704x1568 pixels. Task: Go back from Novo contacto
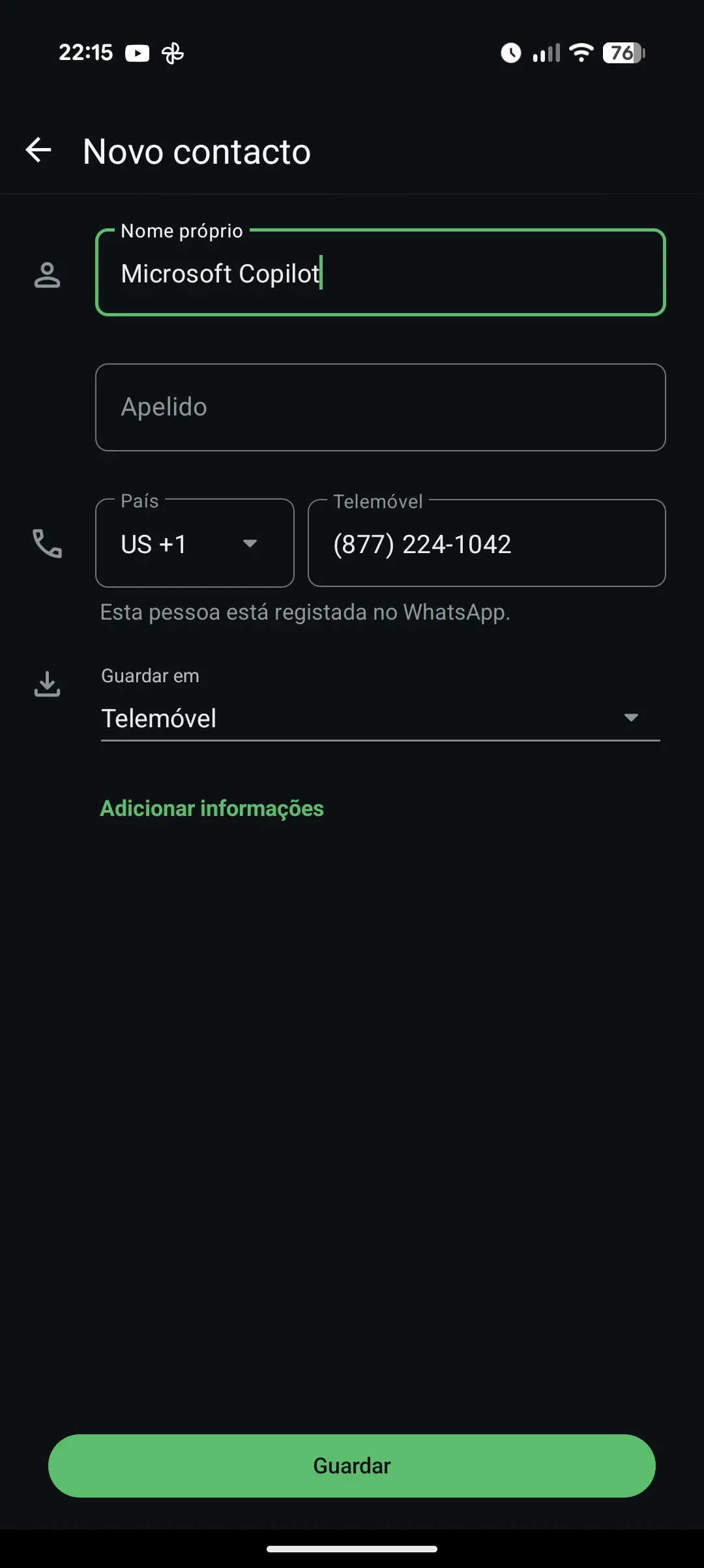click(x=38, y=150)
